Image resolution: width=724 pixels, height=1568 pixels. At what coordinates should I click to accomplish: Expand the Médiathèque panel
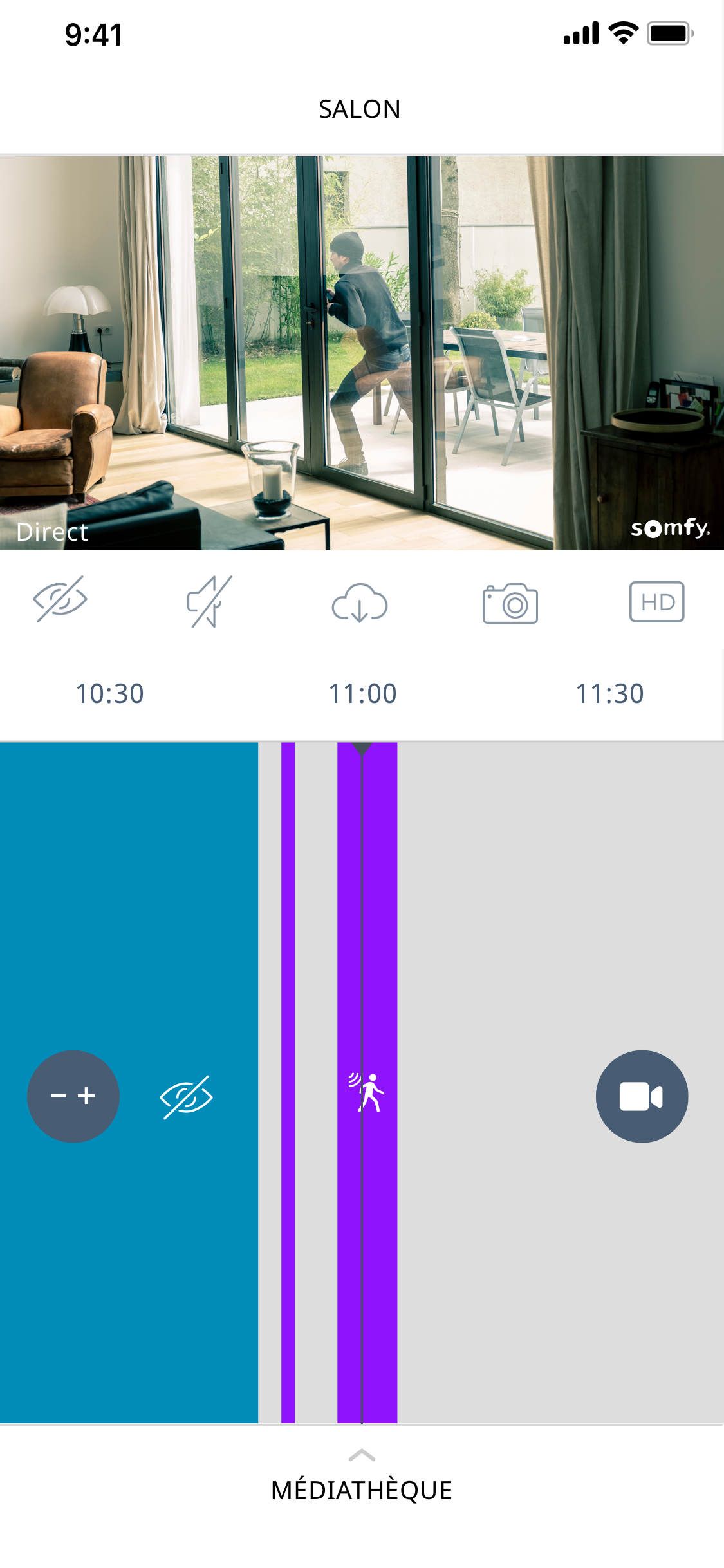point(362,1480)
